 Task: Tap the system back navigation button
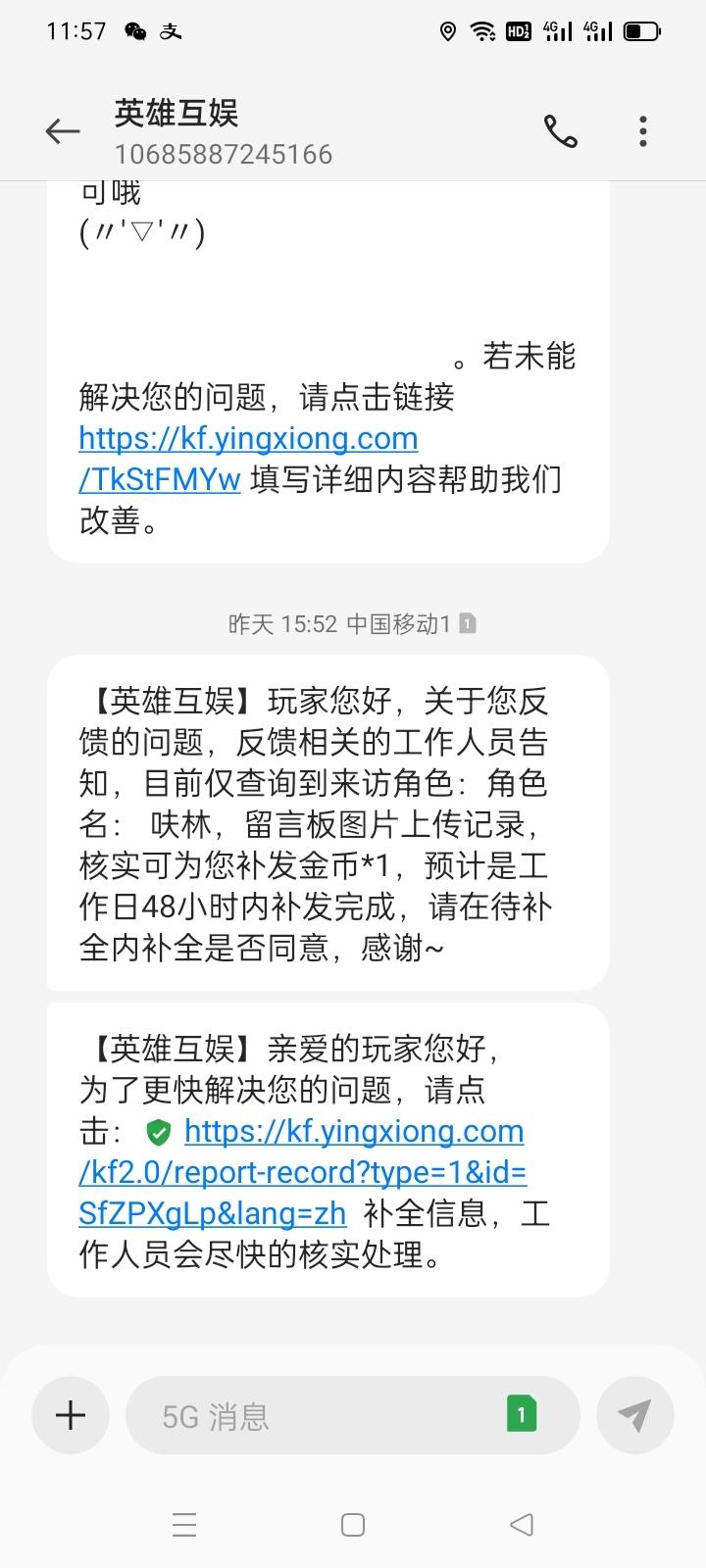[x=522, y=1524]
